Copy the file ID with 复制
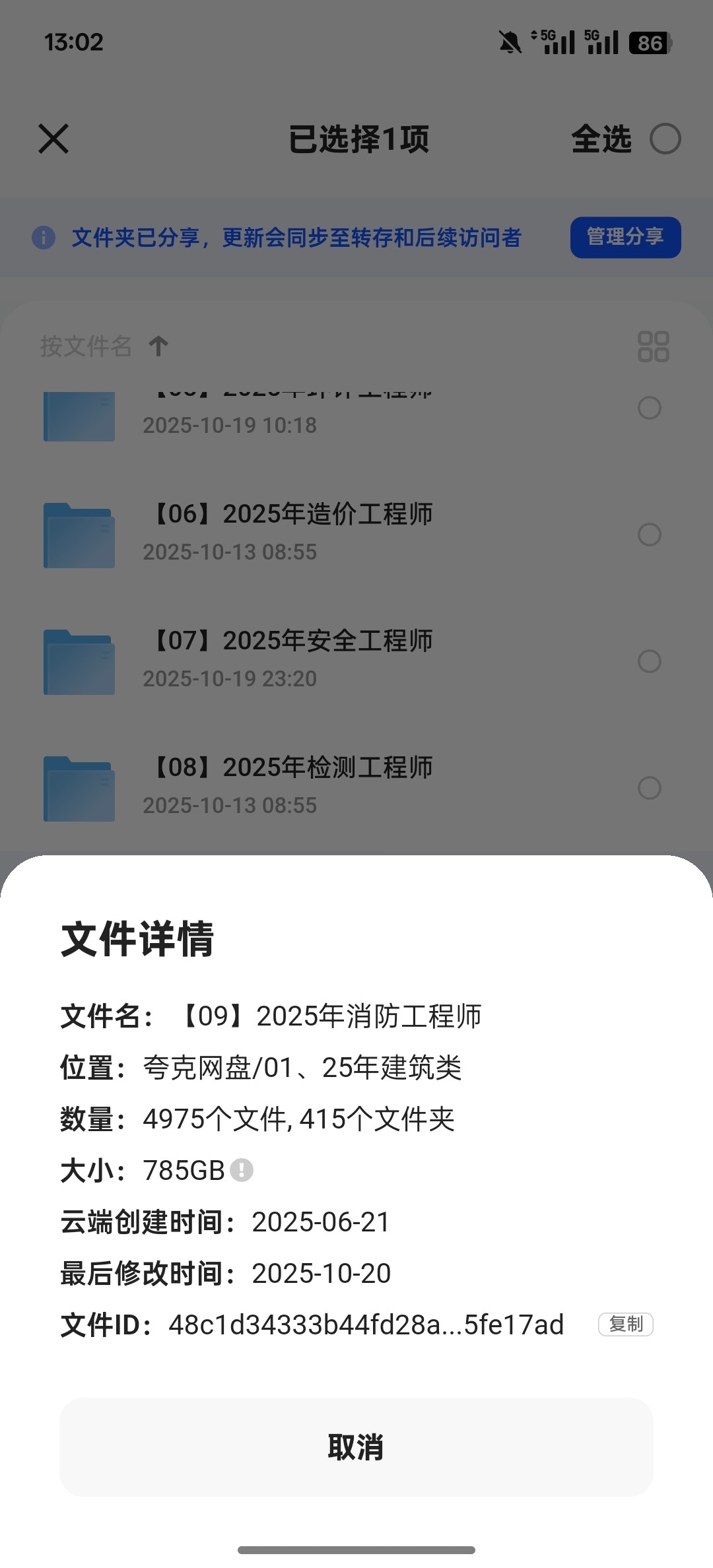 point(625,1324)
